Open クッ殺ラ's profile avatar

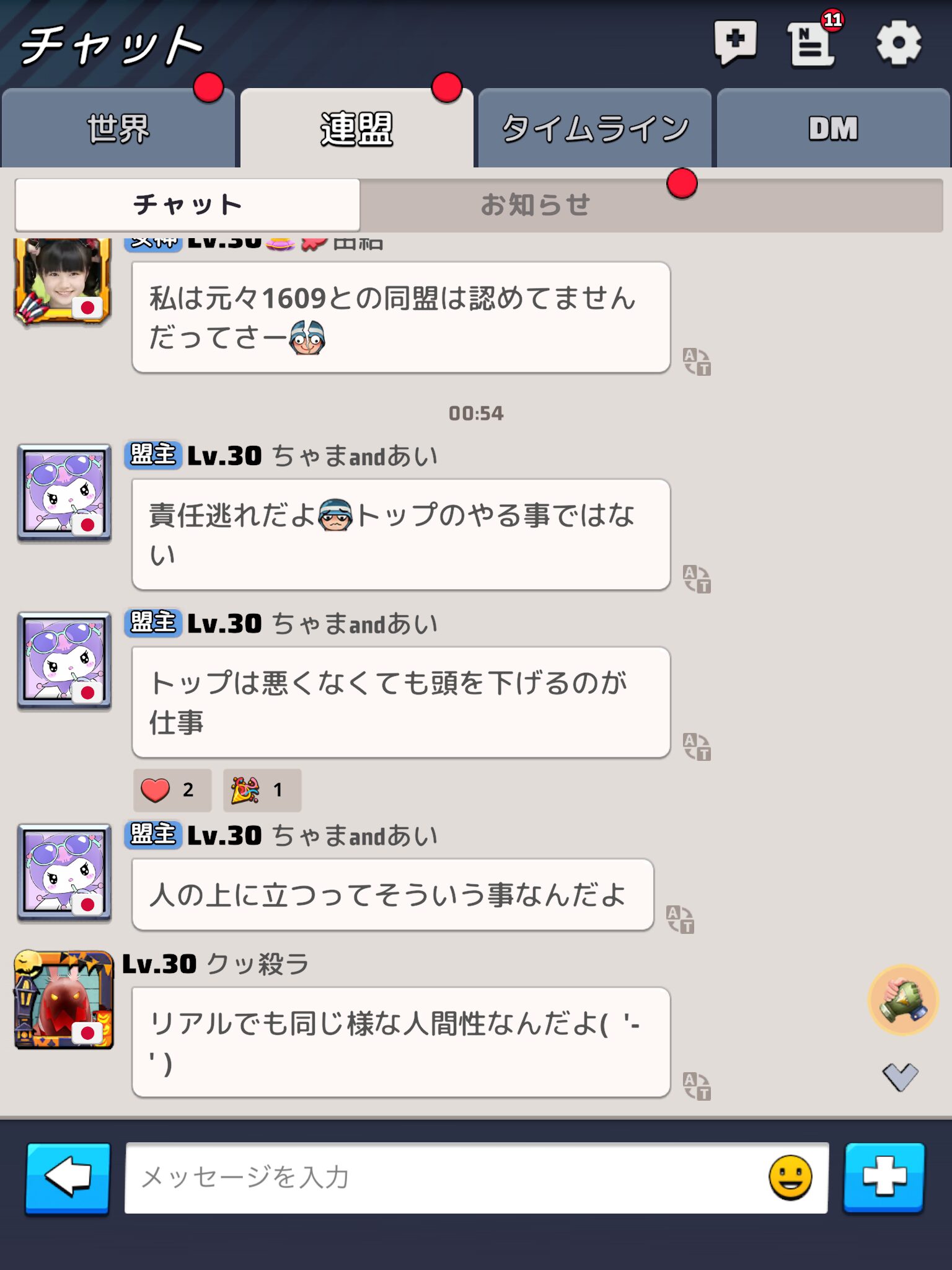click(x=64, y=1000)
